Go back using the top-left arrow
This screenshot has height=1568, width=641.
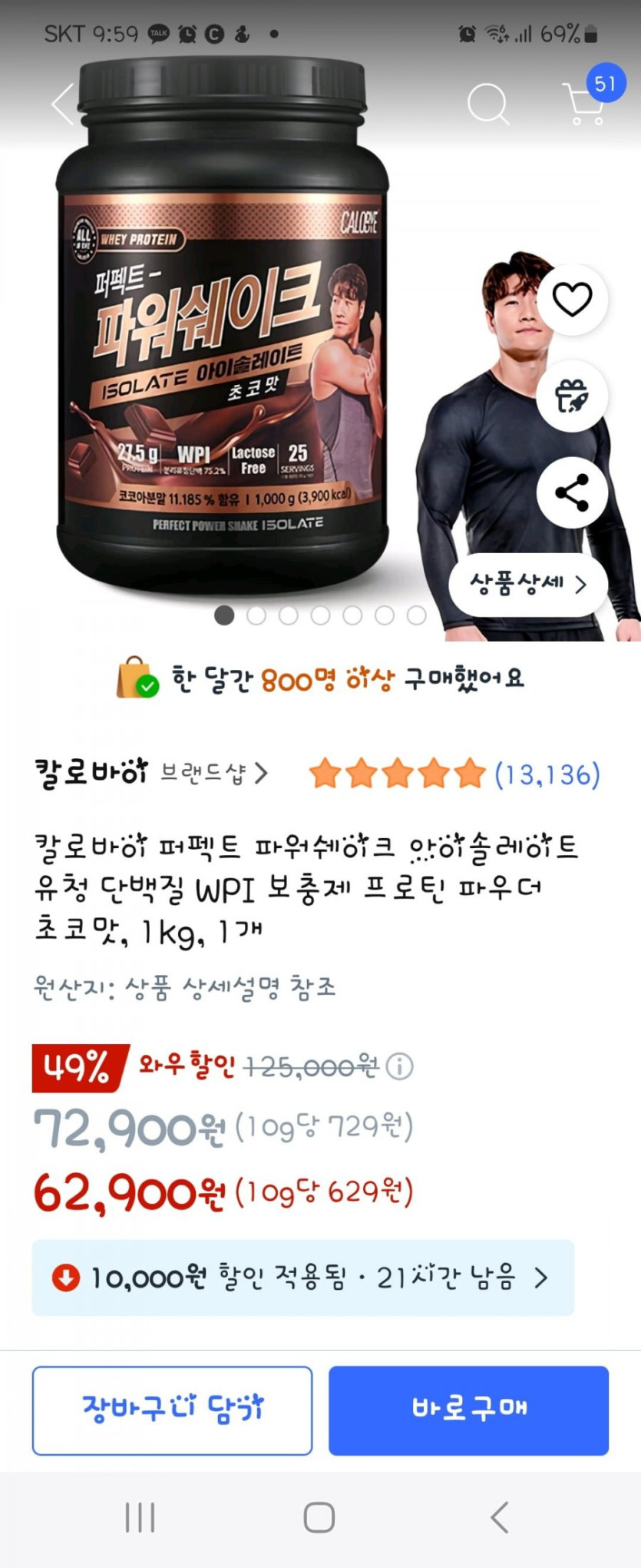[x=63, y=104]
